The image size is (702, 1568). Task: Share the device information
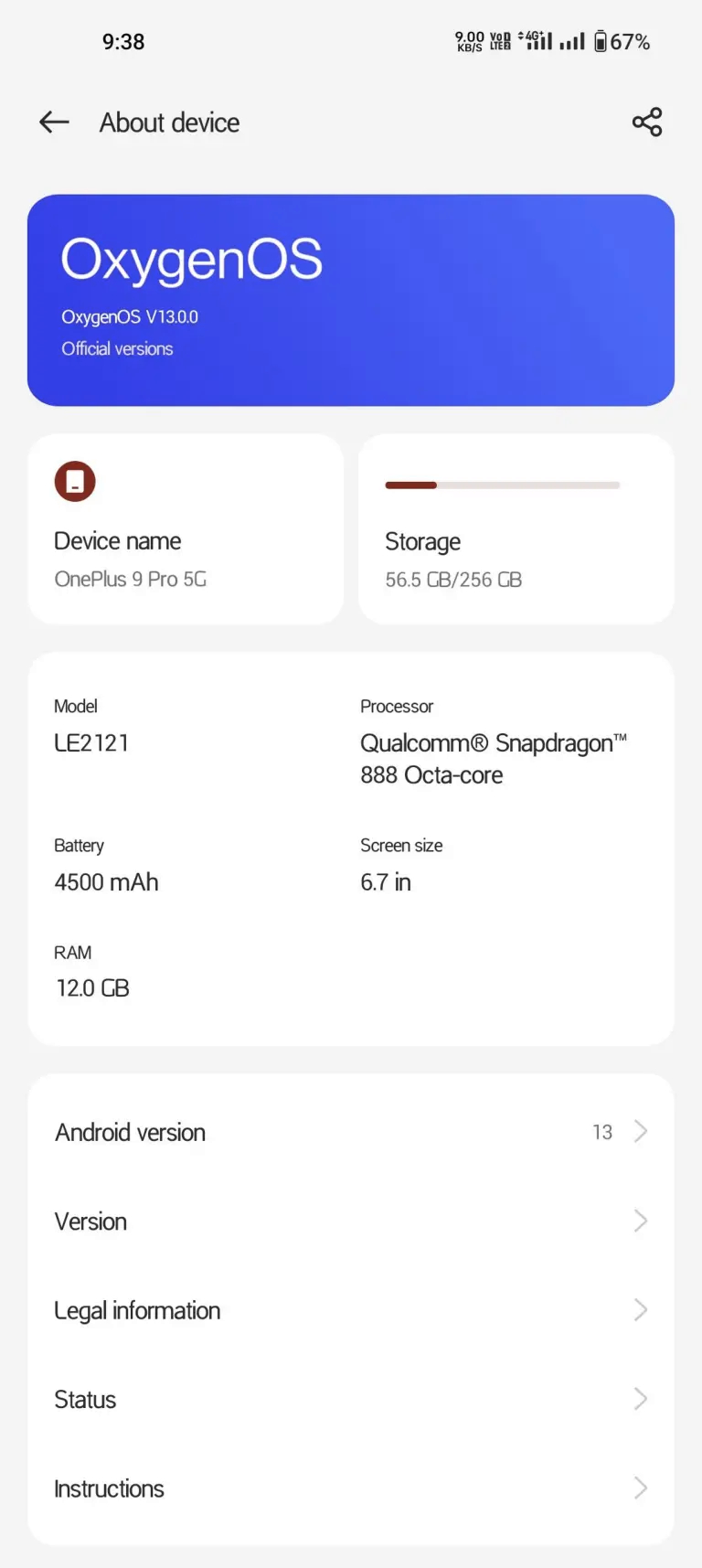[x=646, y=122]
